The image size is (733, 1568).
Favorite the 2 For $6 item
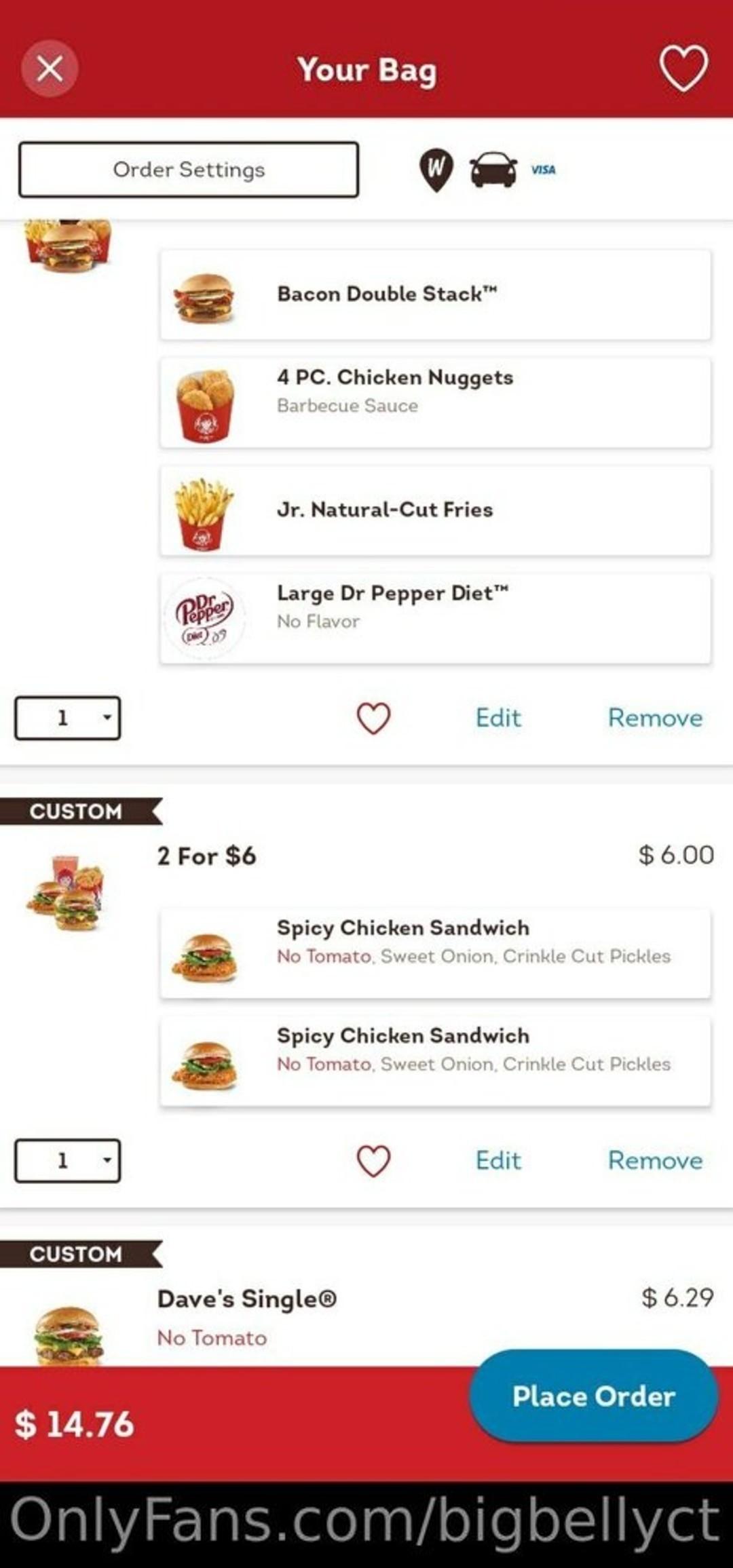373,1161
